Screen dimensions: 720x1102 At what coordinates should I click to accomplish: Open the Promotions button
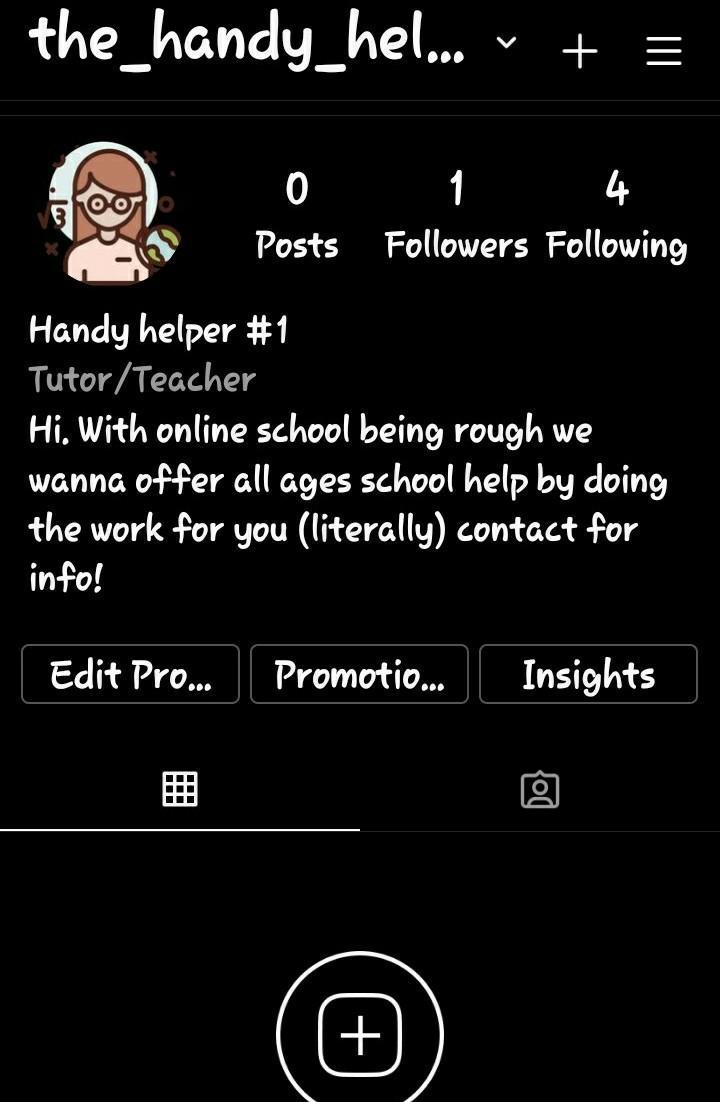[359, 674]
